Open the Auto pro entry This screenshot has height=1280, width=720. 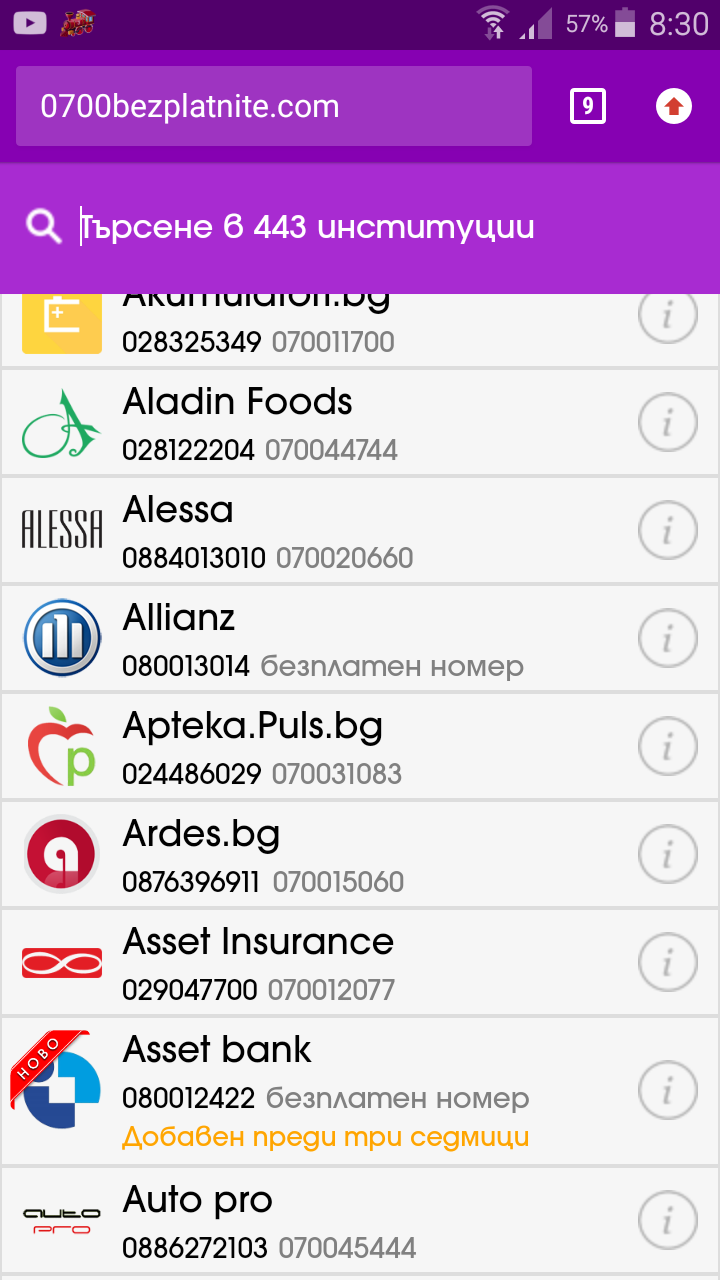pos(330,1221)
